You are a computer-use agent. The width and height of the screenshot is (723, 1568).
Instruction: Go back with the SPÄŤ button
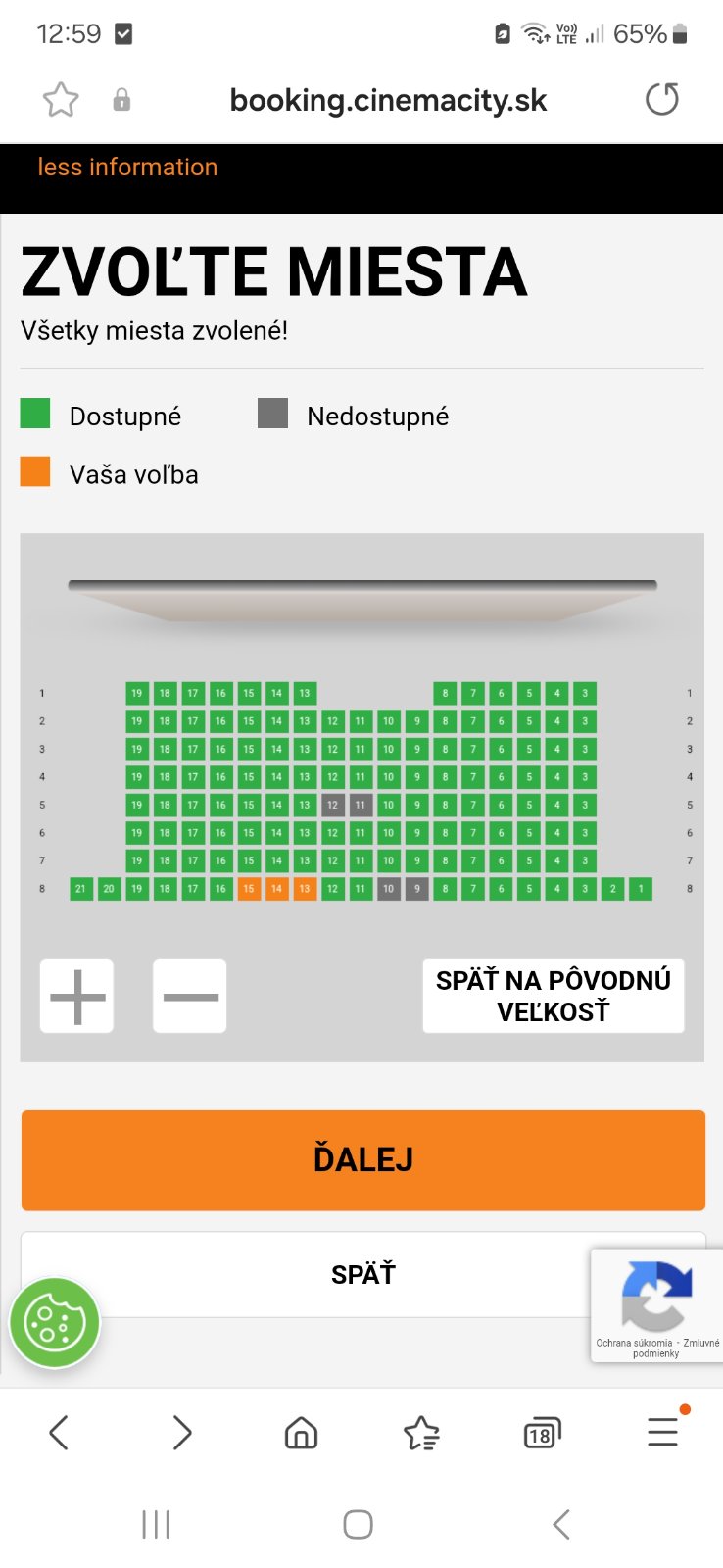click(362, 1274)
